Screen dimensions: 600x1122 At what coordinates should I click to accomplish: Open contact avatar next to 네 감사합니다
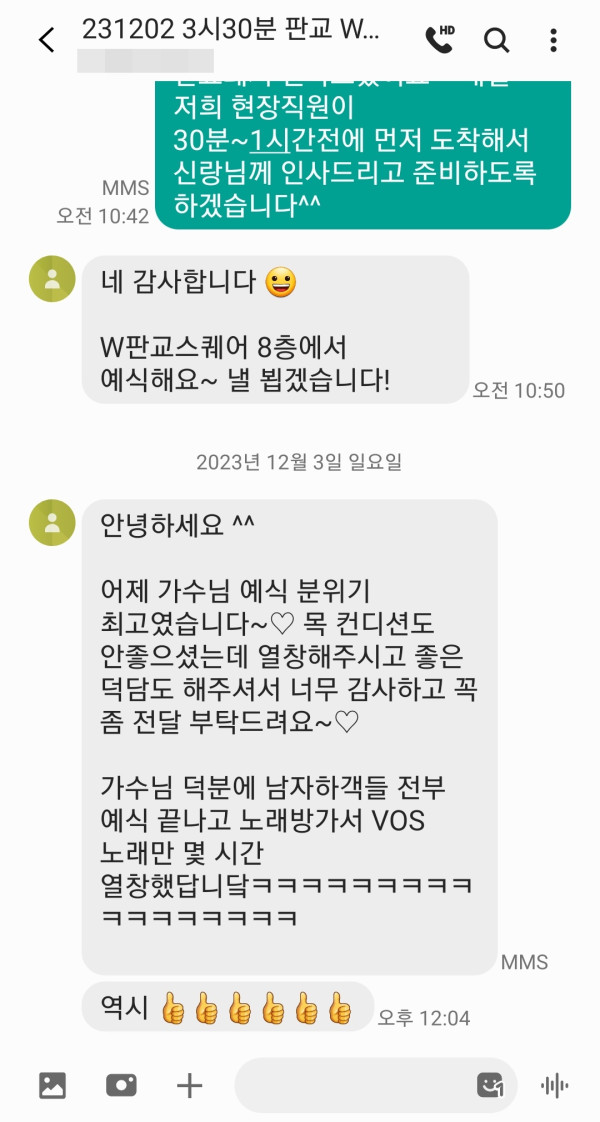(x=52, y=278)
